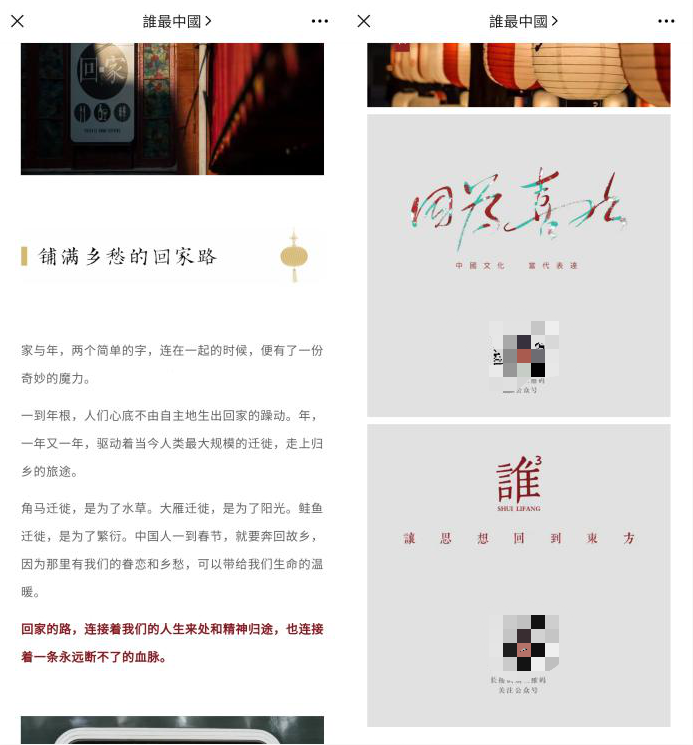Close the article showing the 铺满乡愁的回家路 heading

click(17, 21)
